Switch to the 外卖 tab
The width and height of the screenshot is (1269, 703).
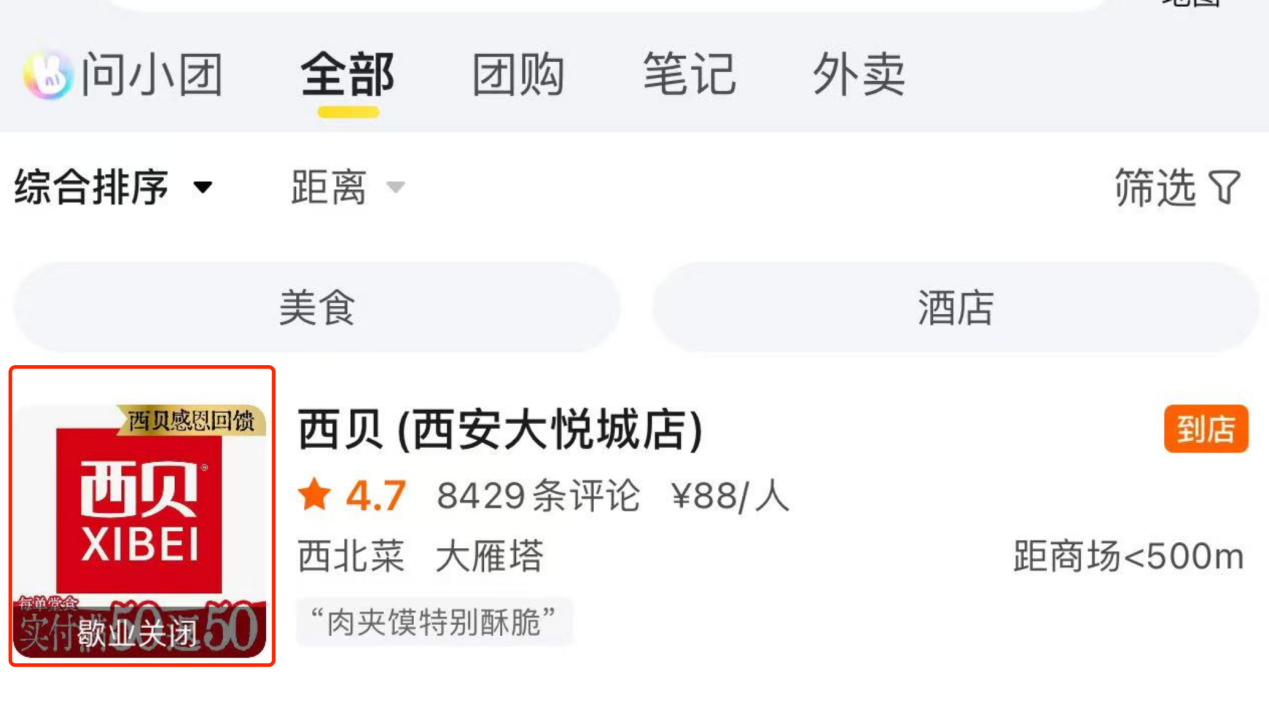859,76
